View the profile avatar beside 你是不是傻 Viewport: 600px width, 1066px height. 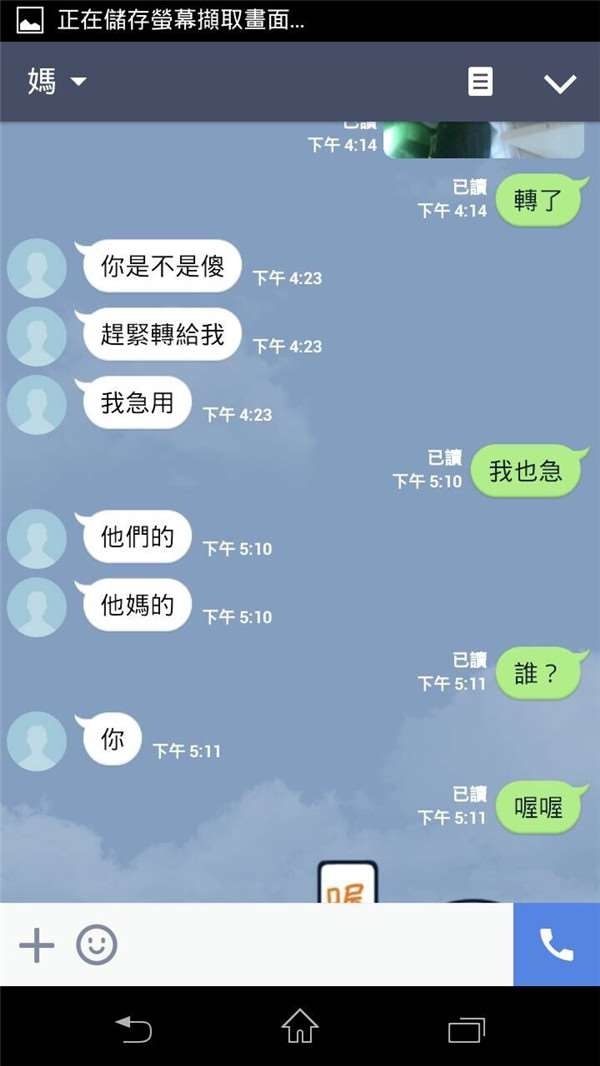coord(37,268)
